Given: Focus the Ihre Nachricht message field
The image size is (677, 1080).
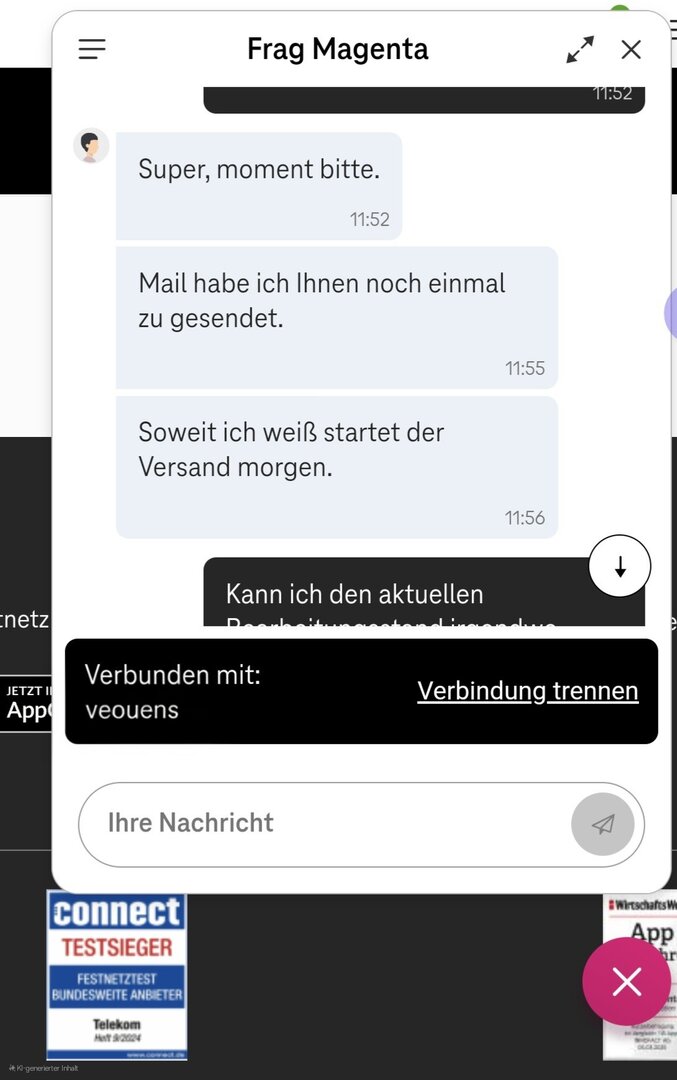Looking at the screenshot, I should point(330,823).
